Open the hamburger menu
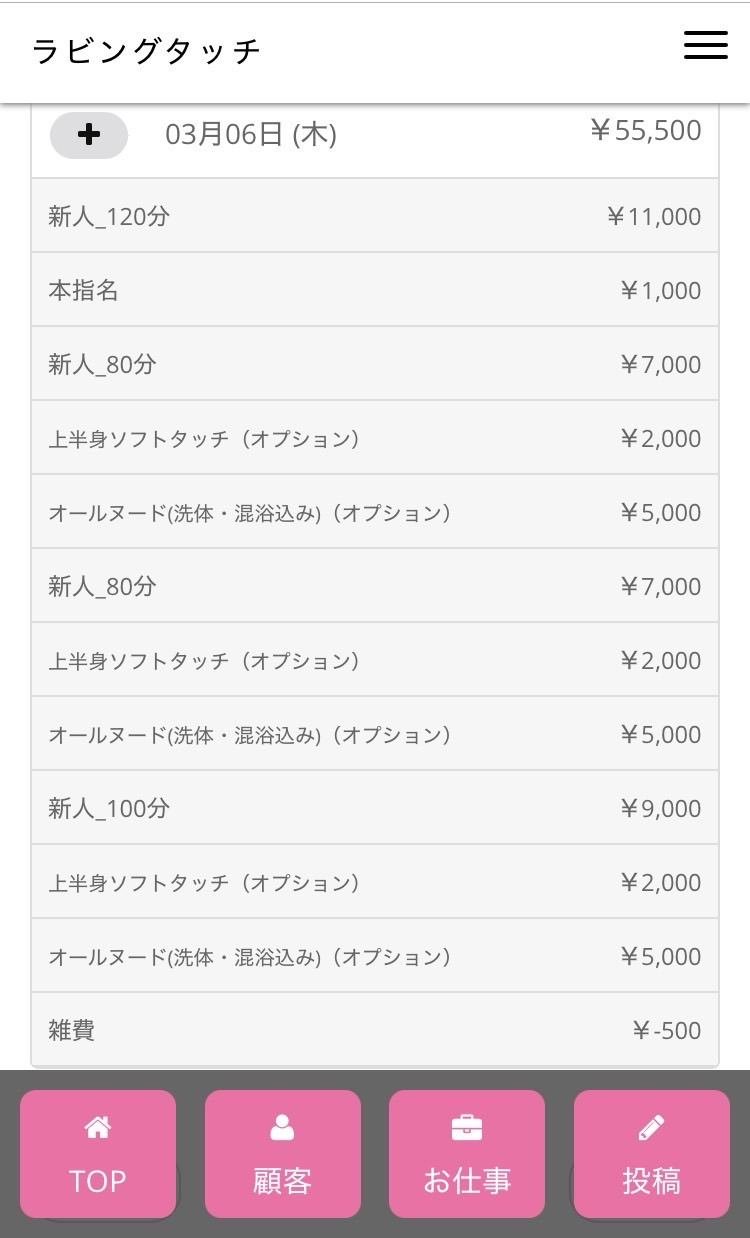The width and height of the screenshot is (750, 1238). tap(705, 46)
